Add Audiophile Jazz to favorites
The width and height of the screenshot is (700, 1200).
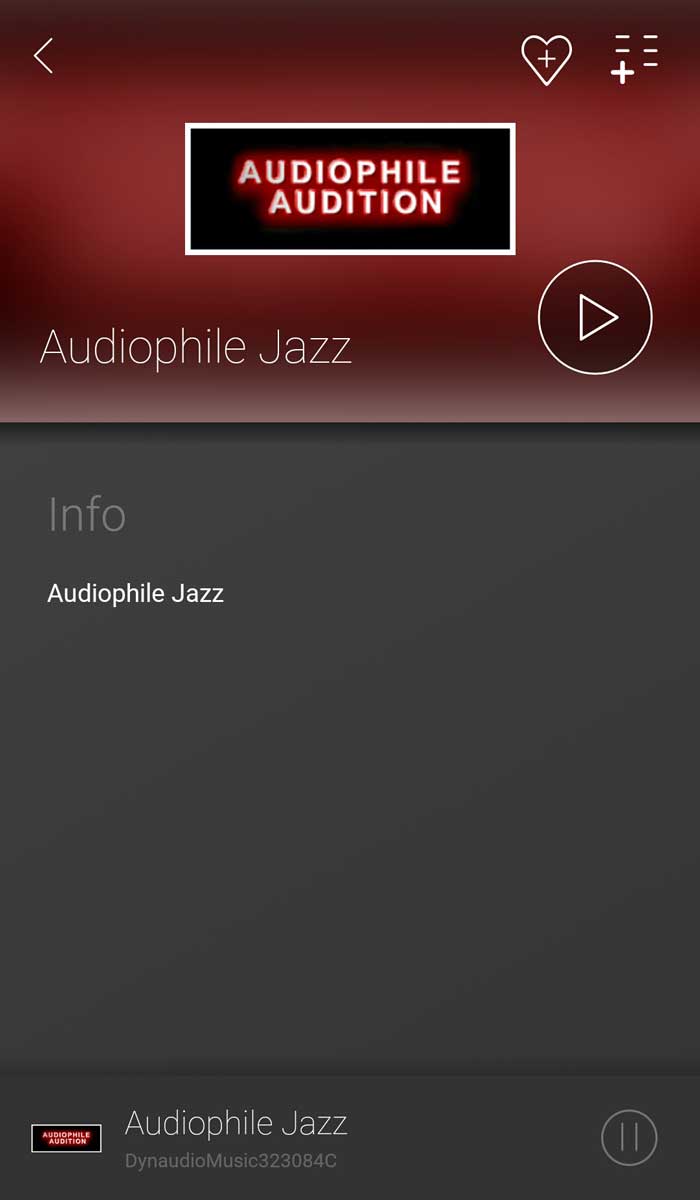coord(546,59)
